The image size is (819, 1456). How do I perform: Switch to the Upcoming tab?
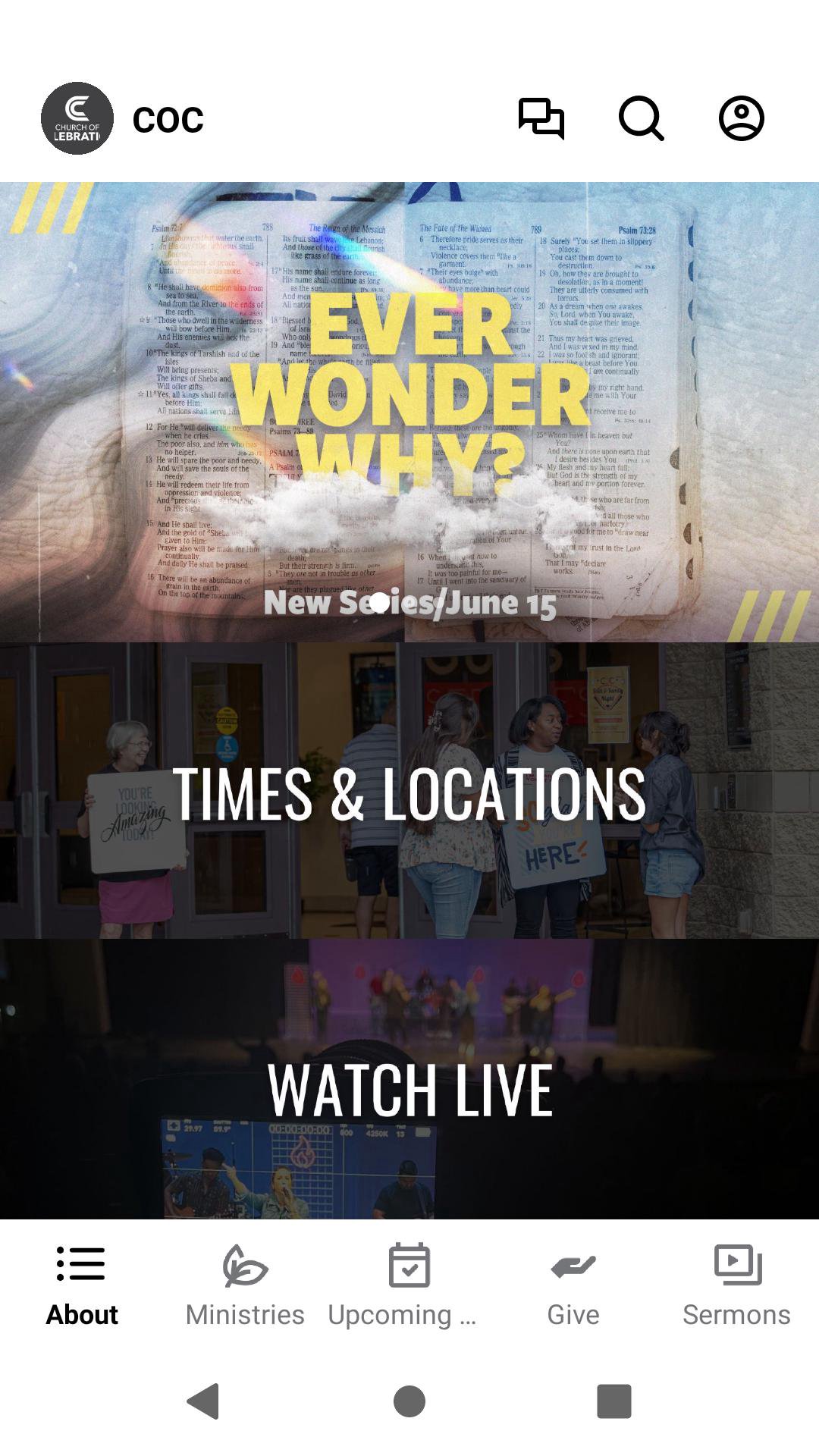(x=409, y=1285)
